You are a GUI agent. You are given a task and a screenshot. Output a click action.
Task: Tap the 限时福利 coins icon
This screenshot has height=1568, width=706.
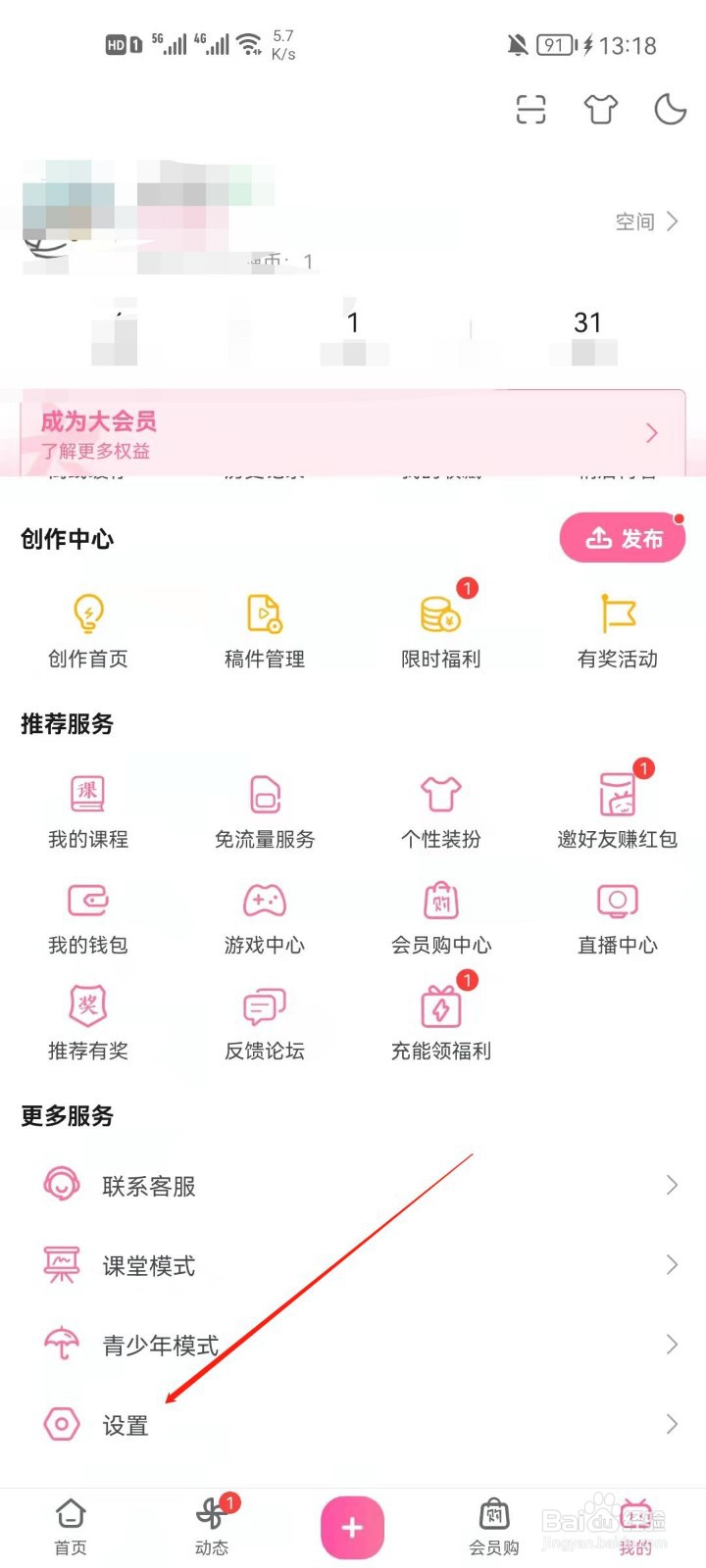(440, 615)
